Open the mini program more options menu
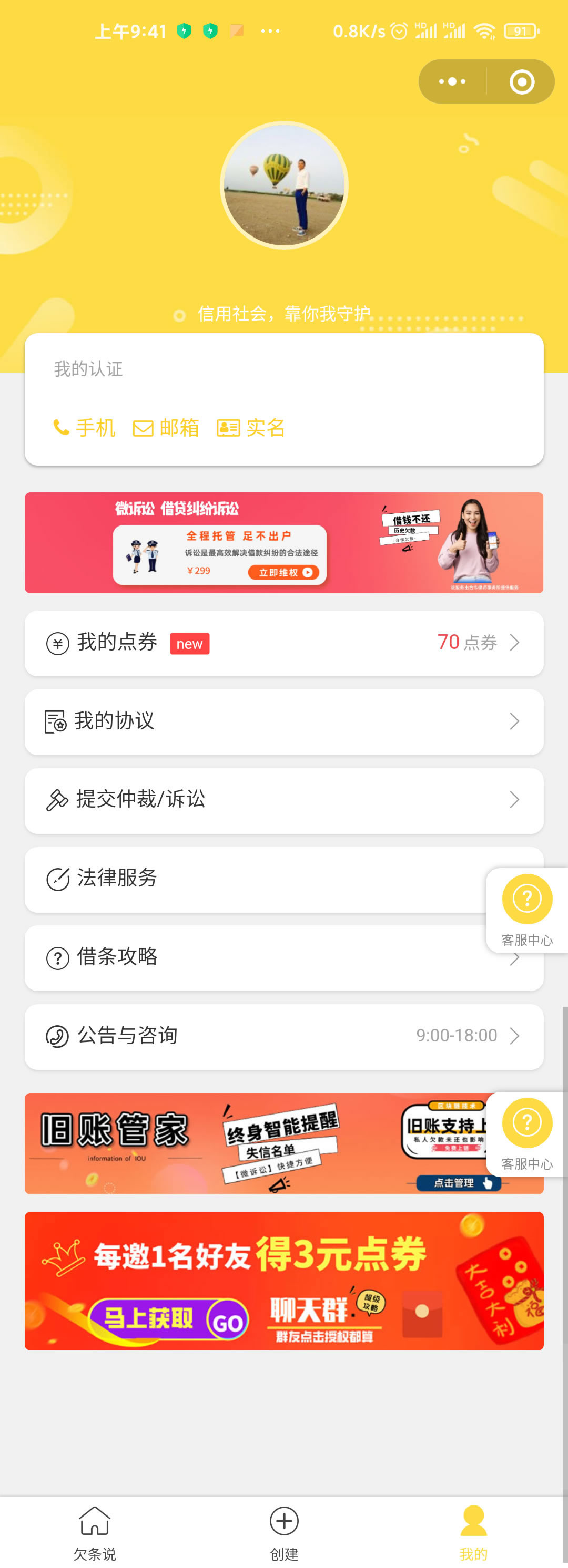The width and height of the screenshot is (568, 1568). [x=452, y=81]
